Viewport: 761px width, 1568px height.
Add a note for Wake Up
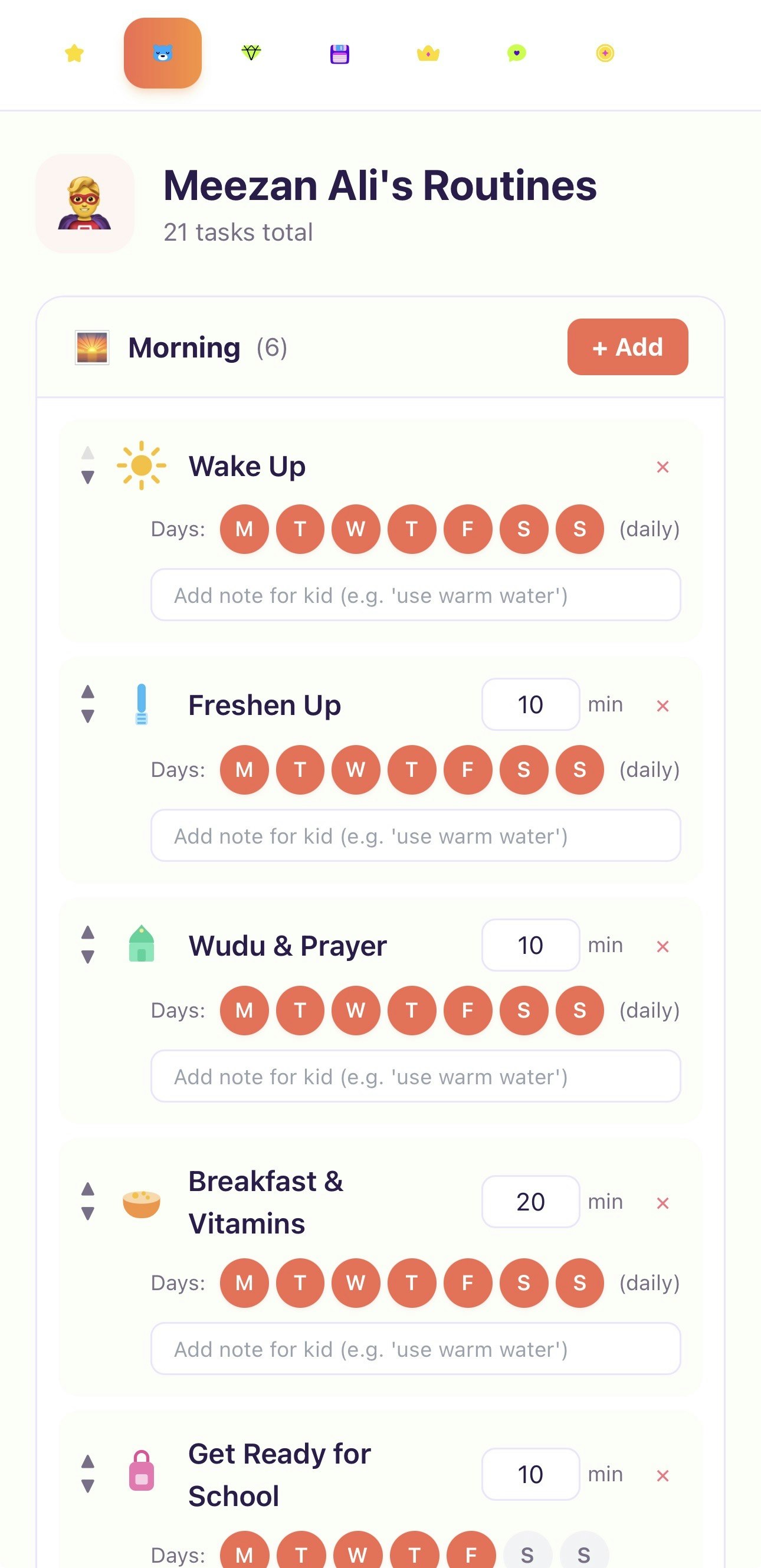tap(415, 595)
